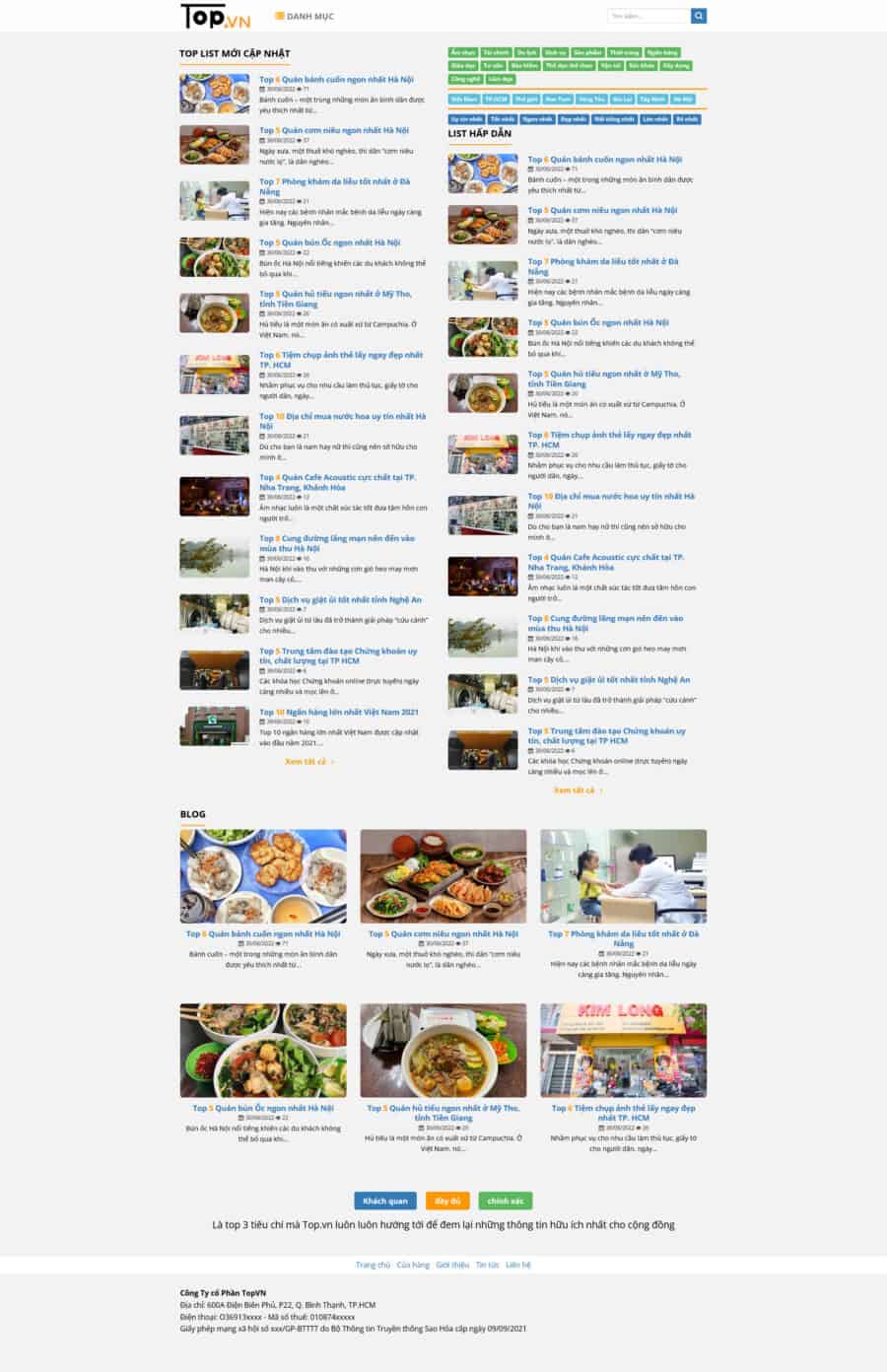
Task: Open the Liên hệ footer link
Action: (518, 1265)
